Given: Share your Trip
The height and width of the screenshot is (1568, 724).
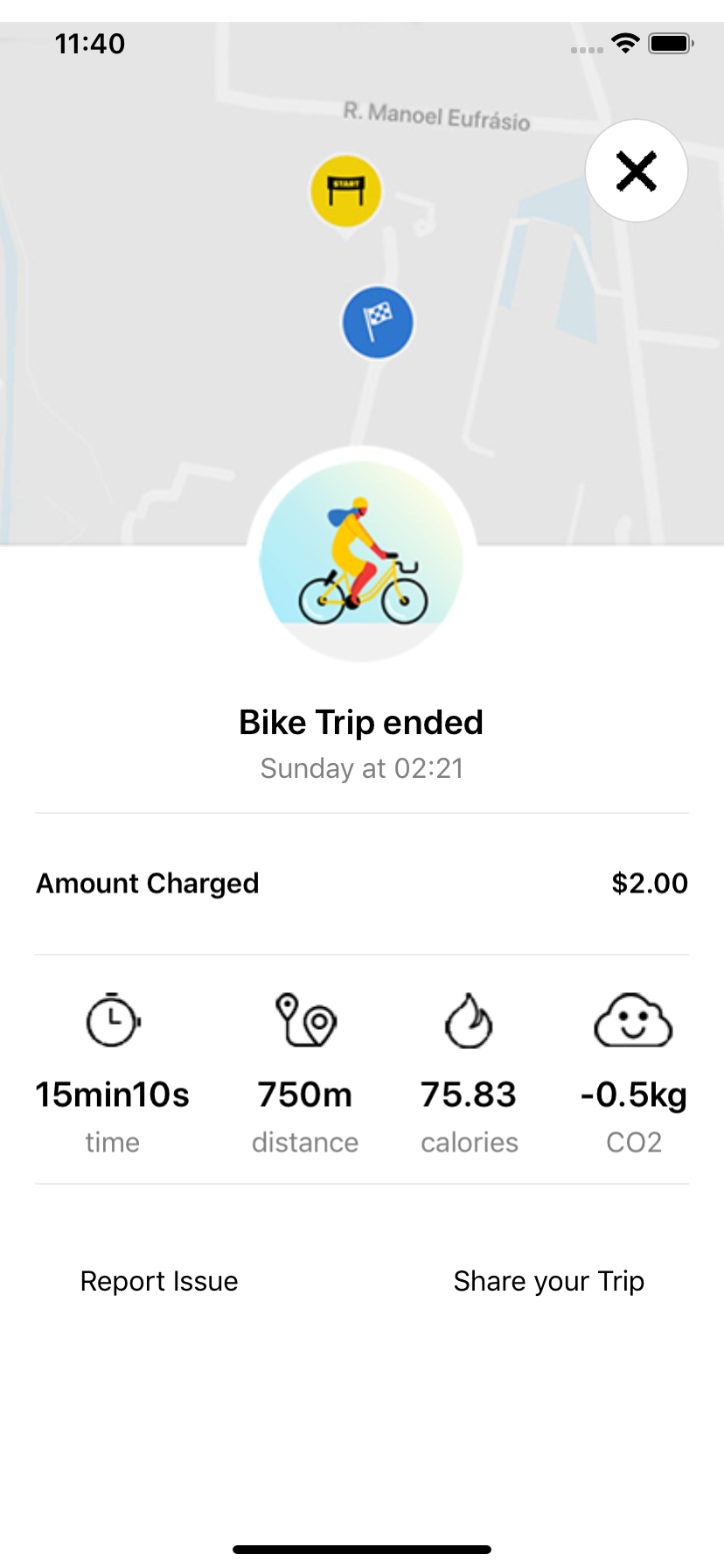Looking at the screenshot, I should (x=548, y=1281).
